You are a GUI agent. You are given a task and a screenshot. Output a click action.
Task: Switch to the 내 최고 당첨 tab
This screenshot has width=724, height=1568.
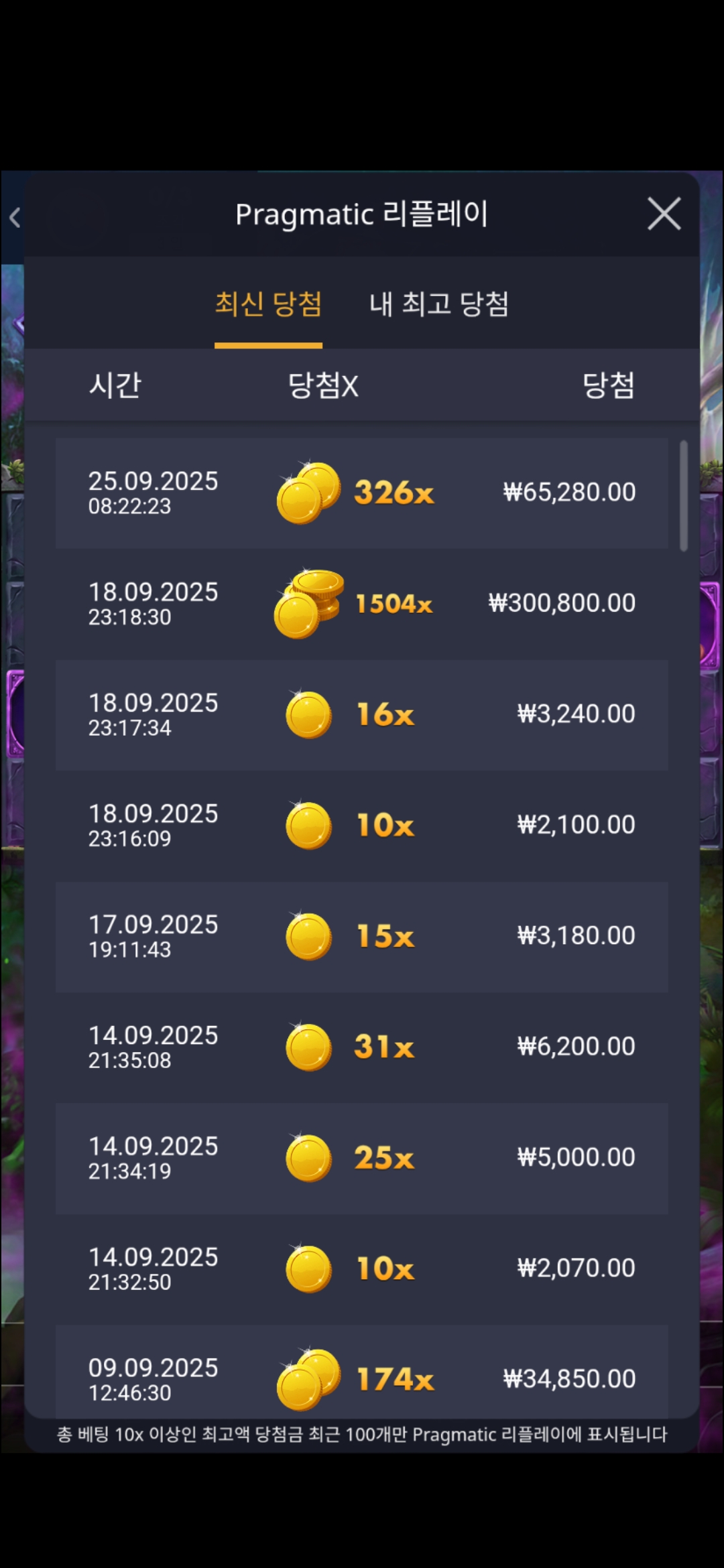tap(439, 304)
